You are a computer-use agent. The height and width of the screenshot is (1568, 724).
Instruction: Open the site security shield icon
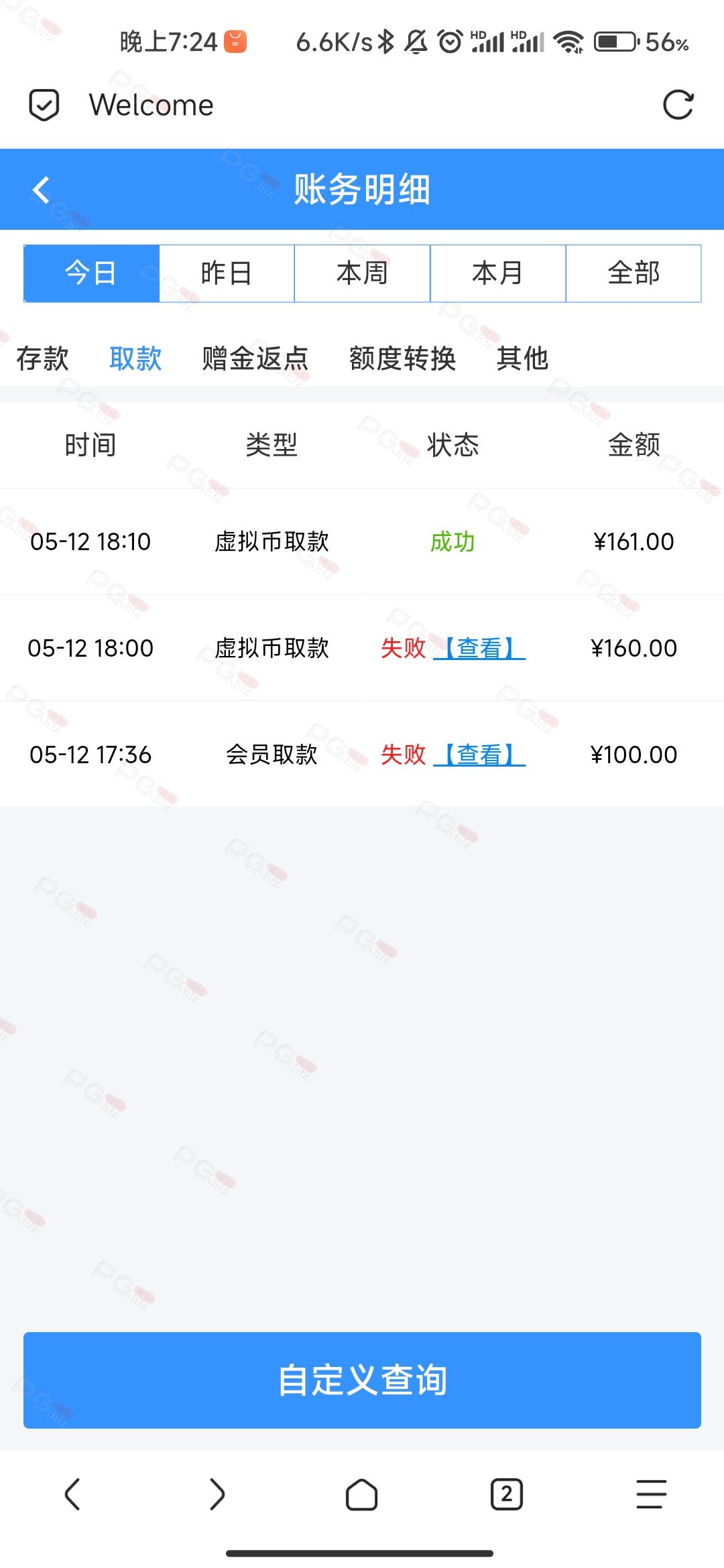44,105
